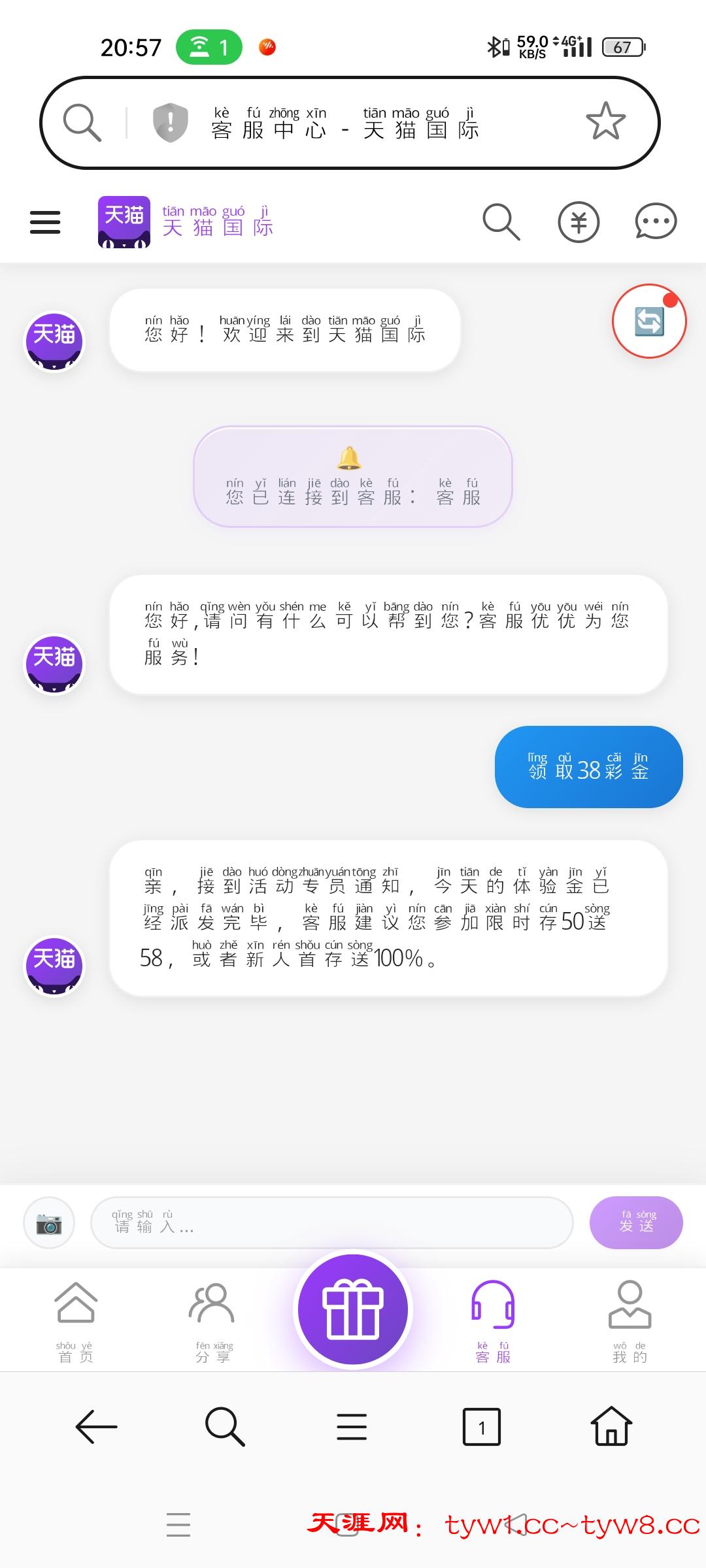
Task: Bookmark this page with the star icon
Action: (x=605, y=122)
